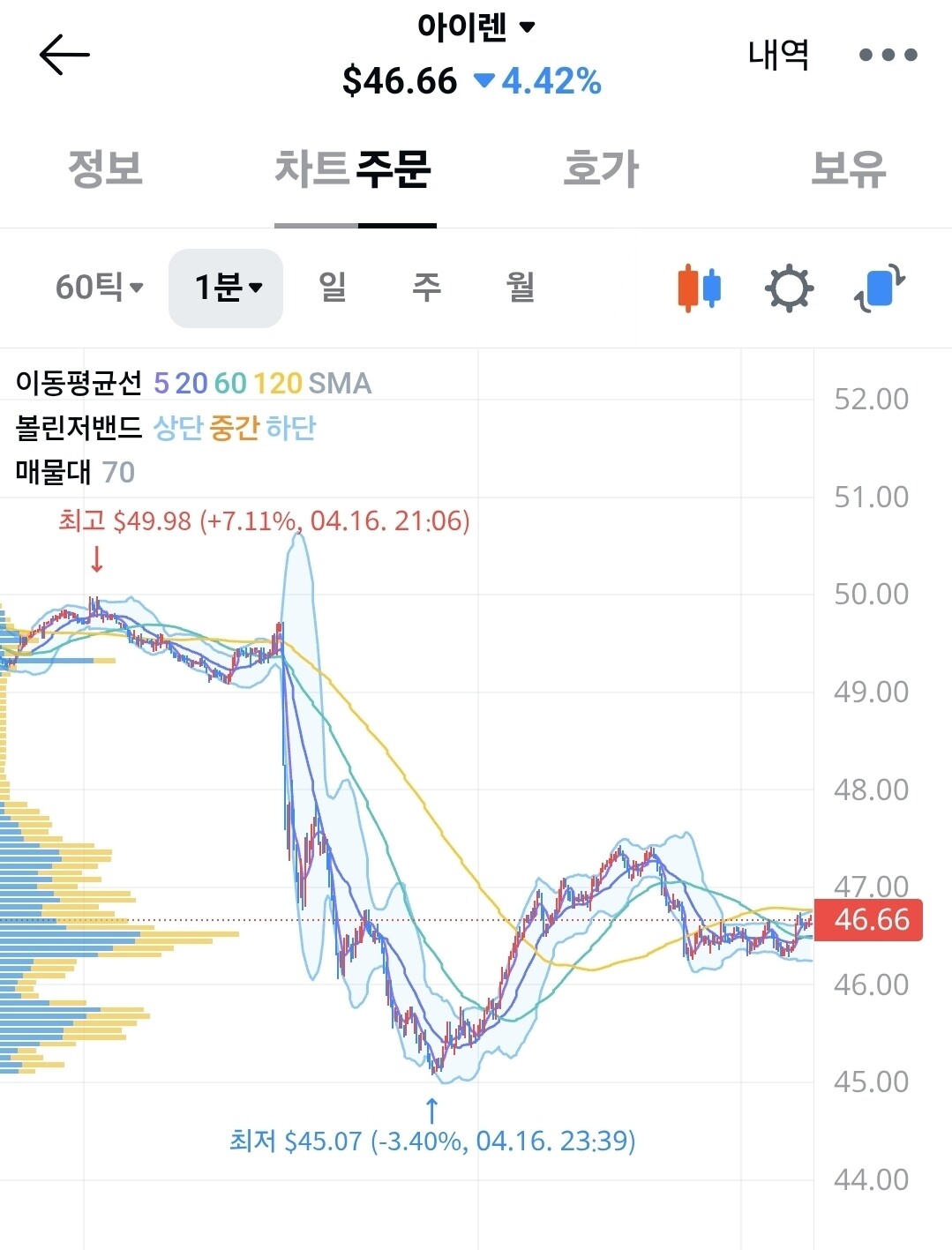Select the 주문 tab
This screenshot has width=952, height=1250.
coord(394,168)
